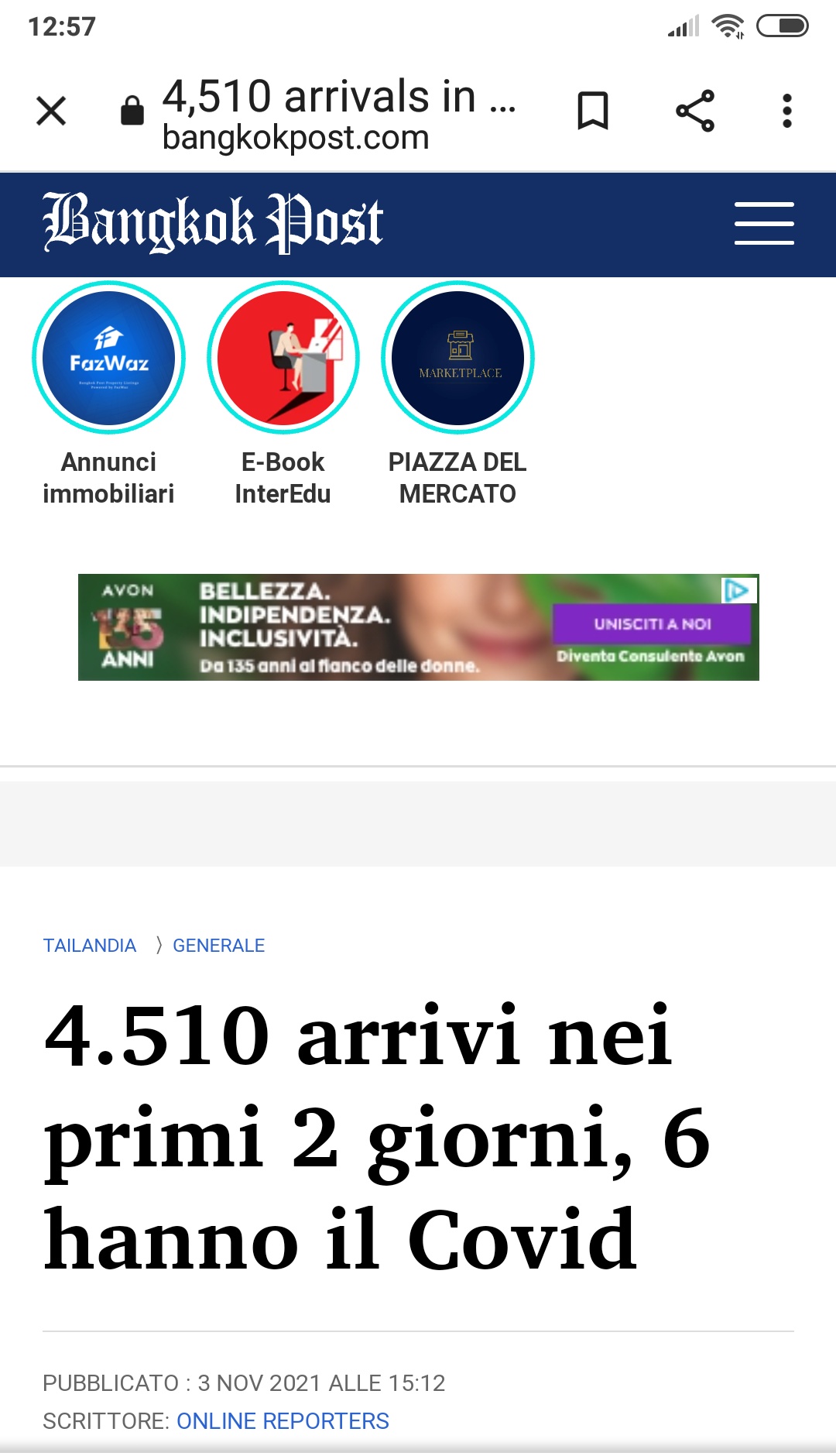Open FazWaz Annunci immobiliari
This screenshot has height=1456, width=836.
click(x=108, y=358)
